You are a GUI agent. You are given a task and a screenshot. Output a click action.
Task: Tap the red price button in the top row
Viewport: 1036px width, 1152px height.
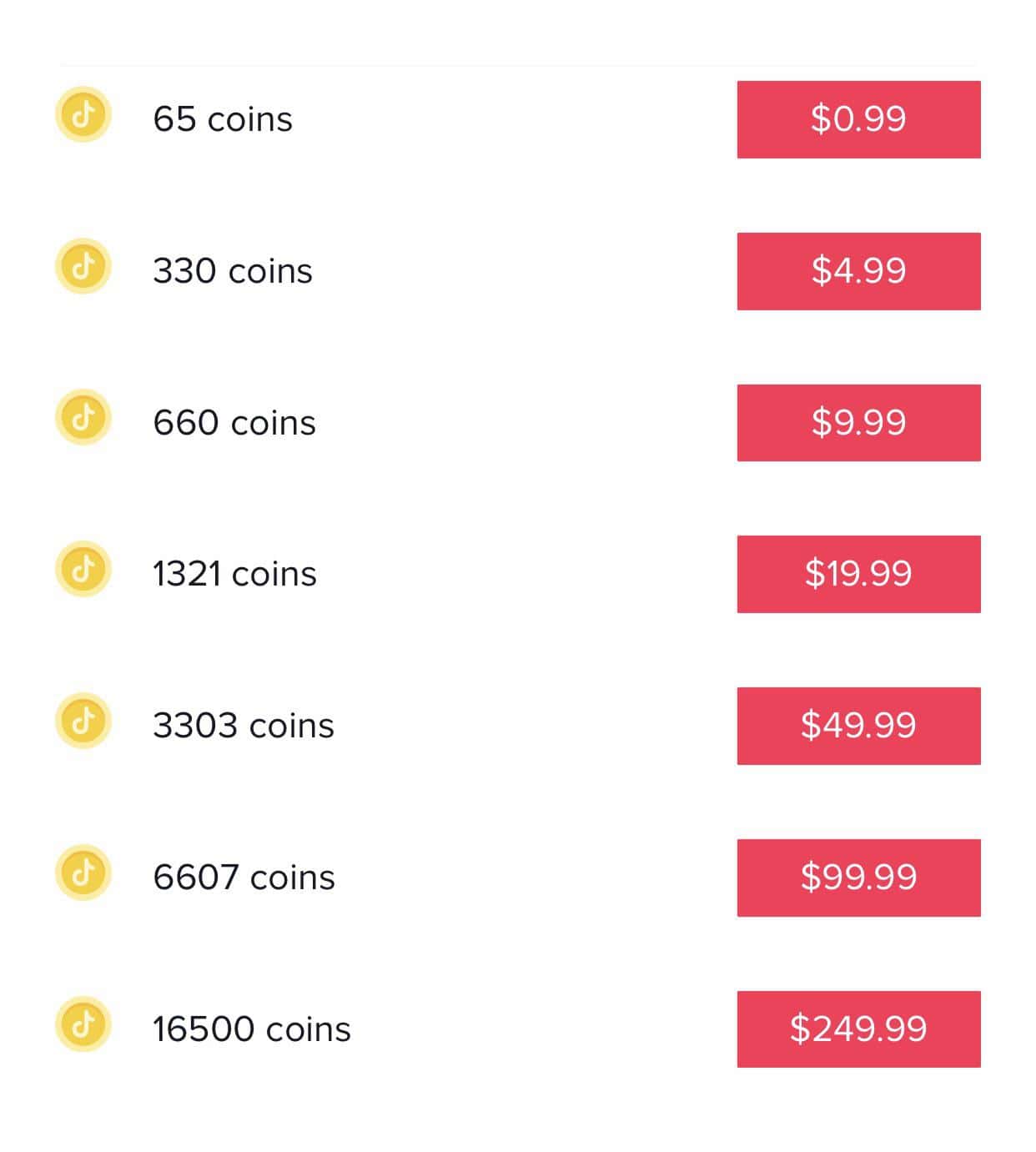[858, 118]
